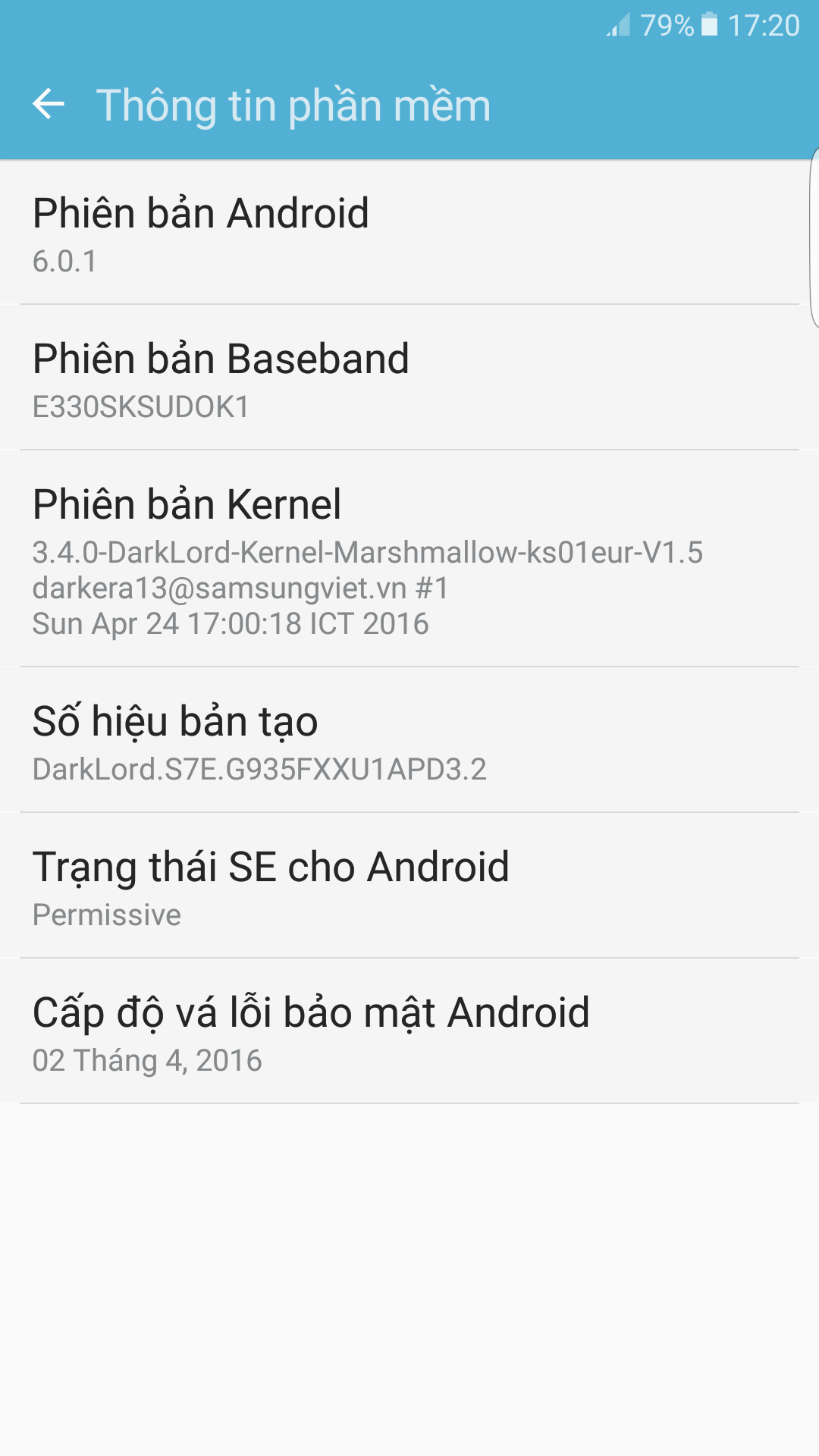Go back from Thông tin phần mềm
Screen dimensions: 819x1456
[49, 105]
